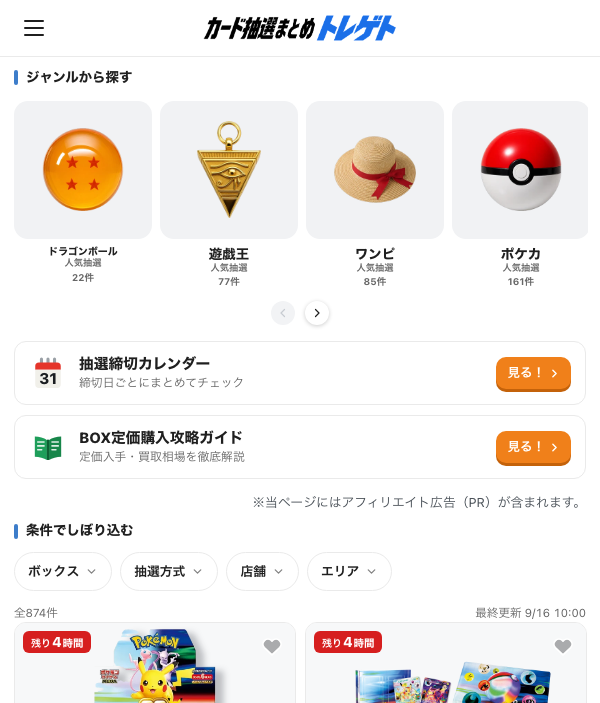Expand the 店舗 filter dropdown
600x703 pixels.
pos(262,571)
